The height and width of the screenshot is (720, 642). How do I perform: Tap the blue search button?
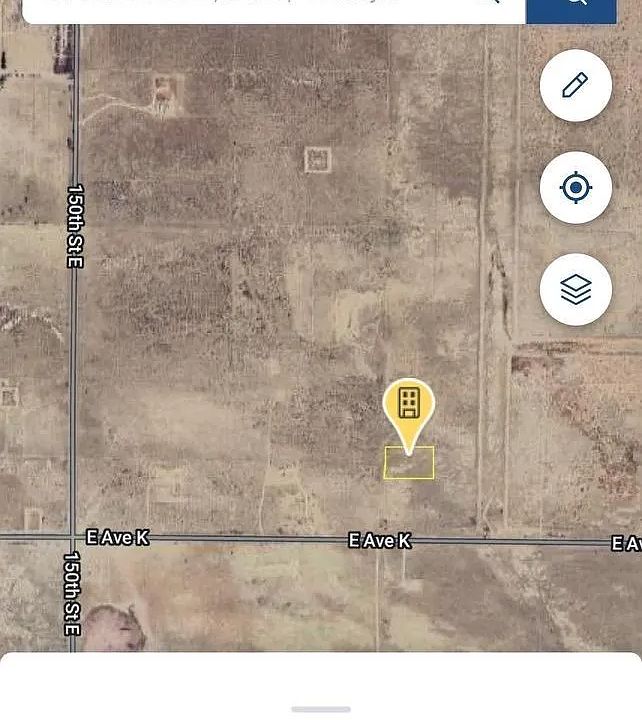pos(572,6)
